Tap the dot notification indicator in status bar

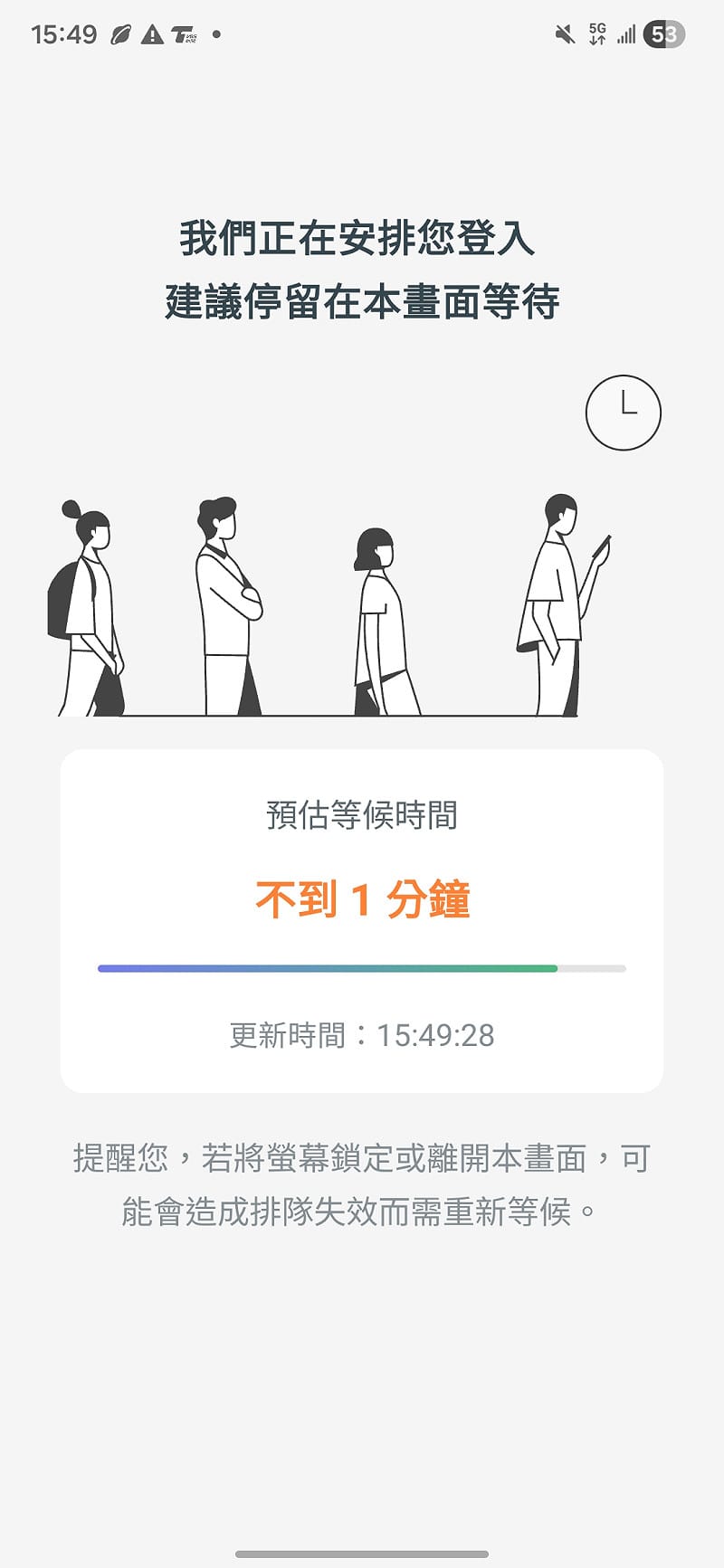[x=214, y=36]
